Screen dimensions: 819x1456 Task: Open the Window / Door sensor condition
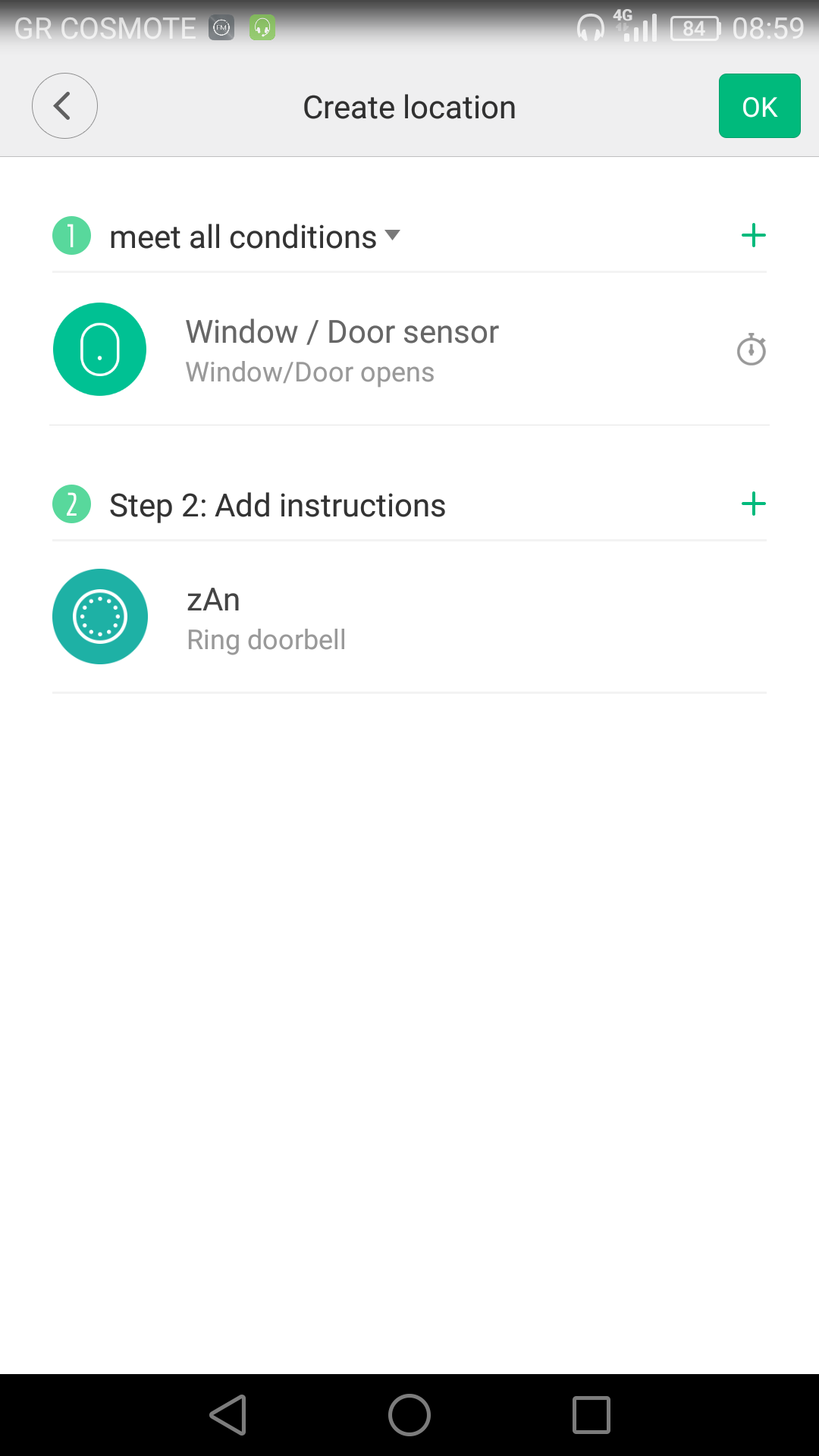pos(341,350)
